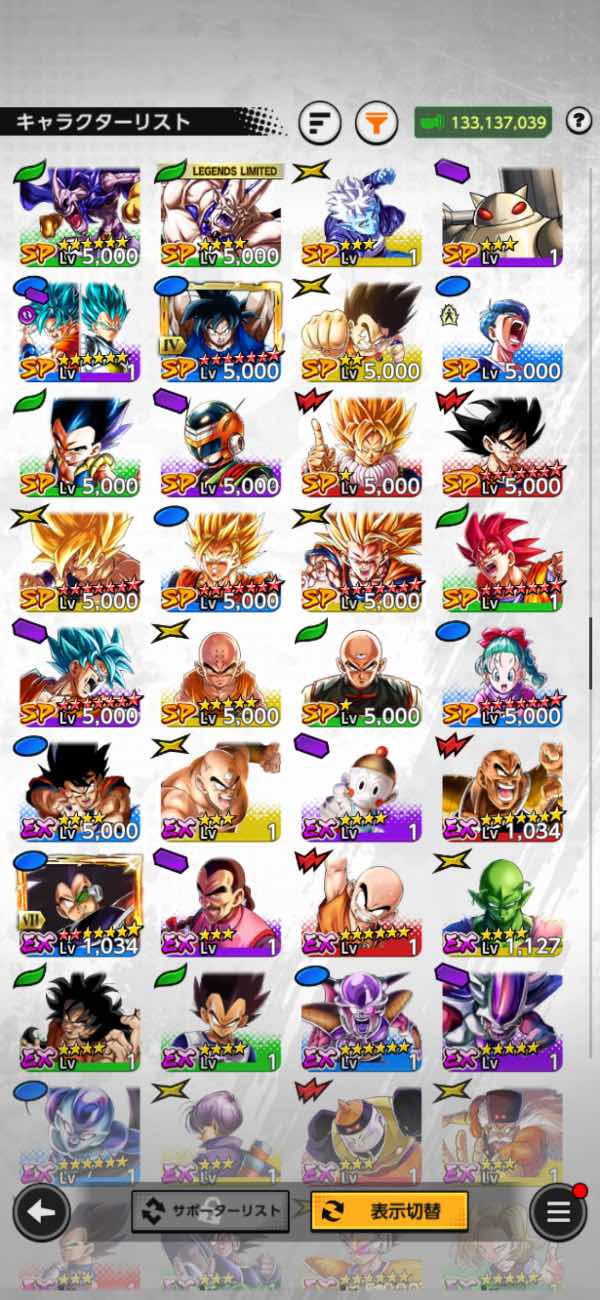This screenshot has height=1300, width=600.
Task: Open the help question mark
Action: click(x=578, y=122)
